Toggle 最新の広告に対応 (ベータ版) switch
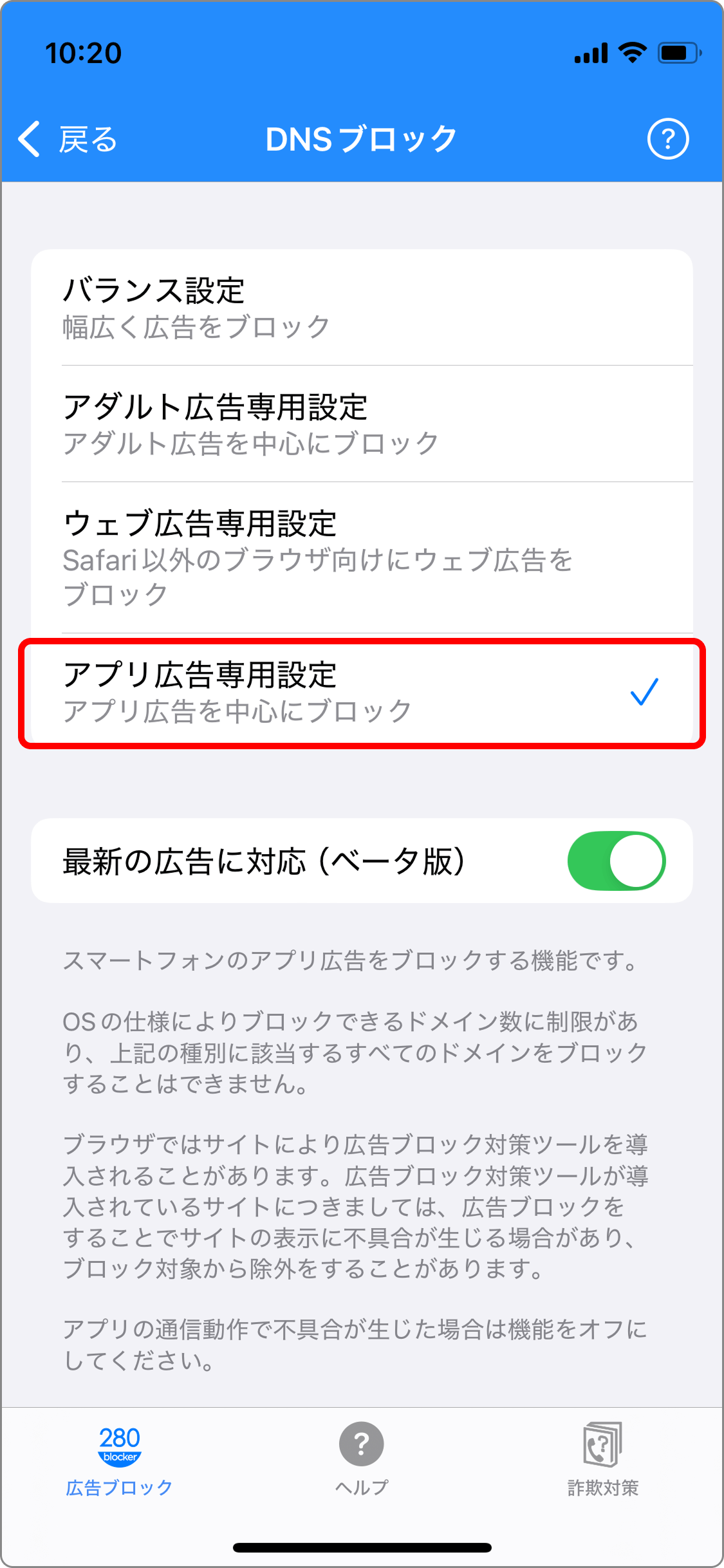The image size is (724, 1568). 616,861
